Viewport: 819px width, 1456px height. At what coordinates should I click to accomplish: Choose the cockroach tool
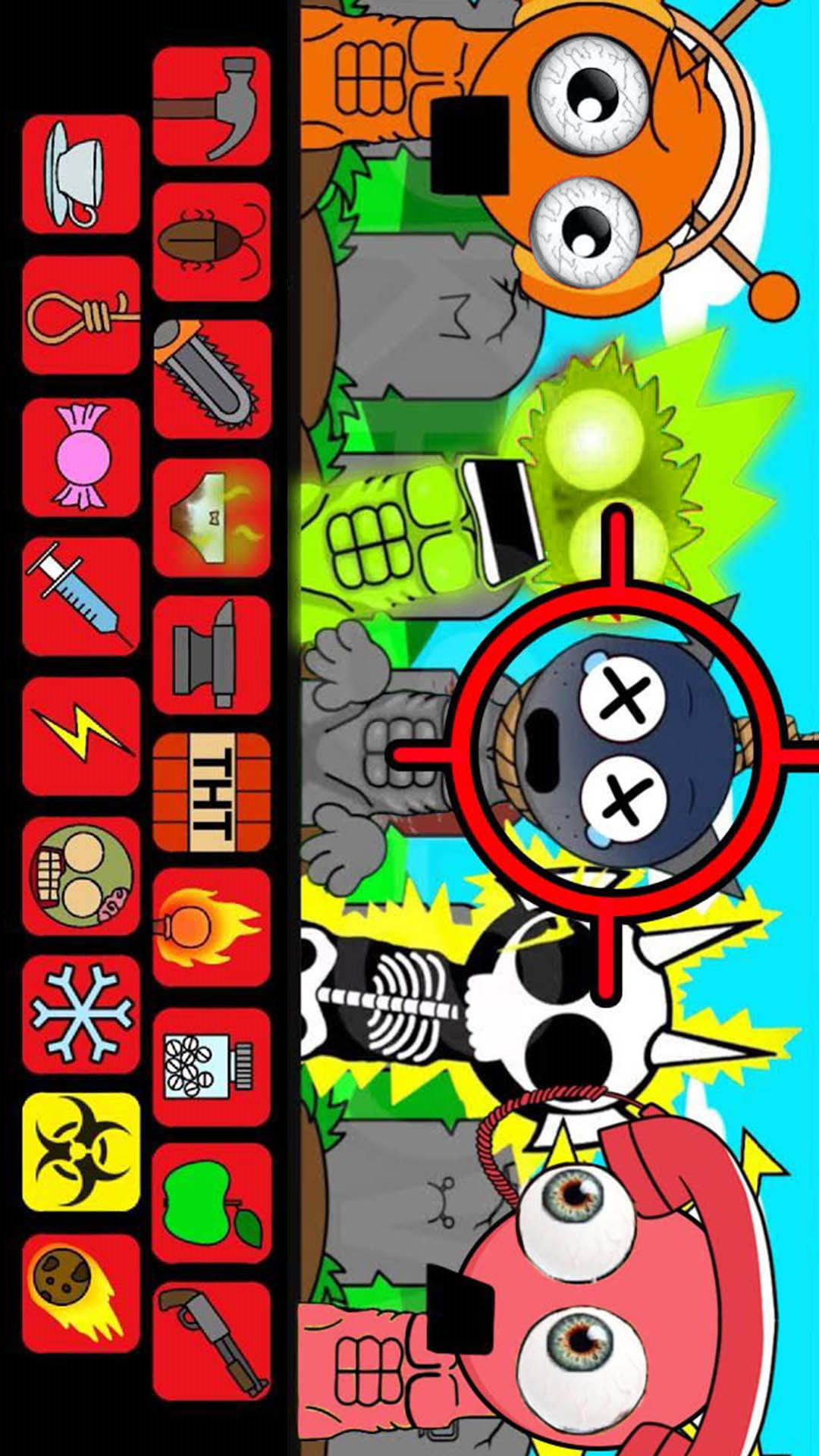point(212,241)
